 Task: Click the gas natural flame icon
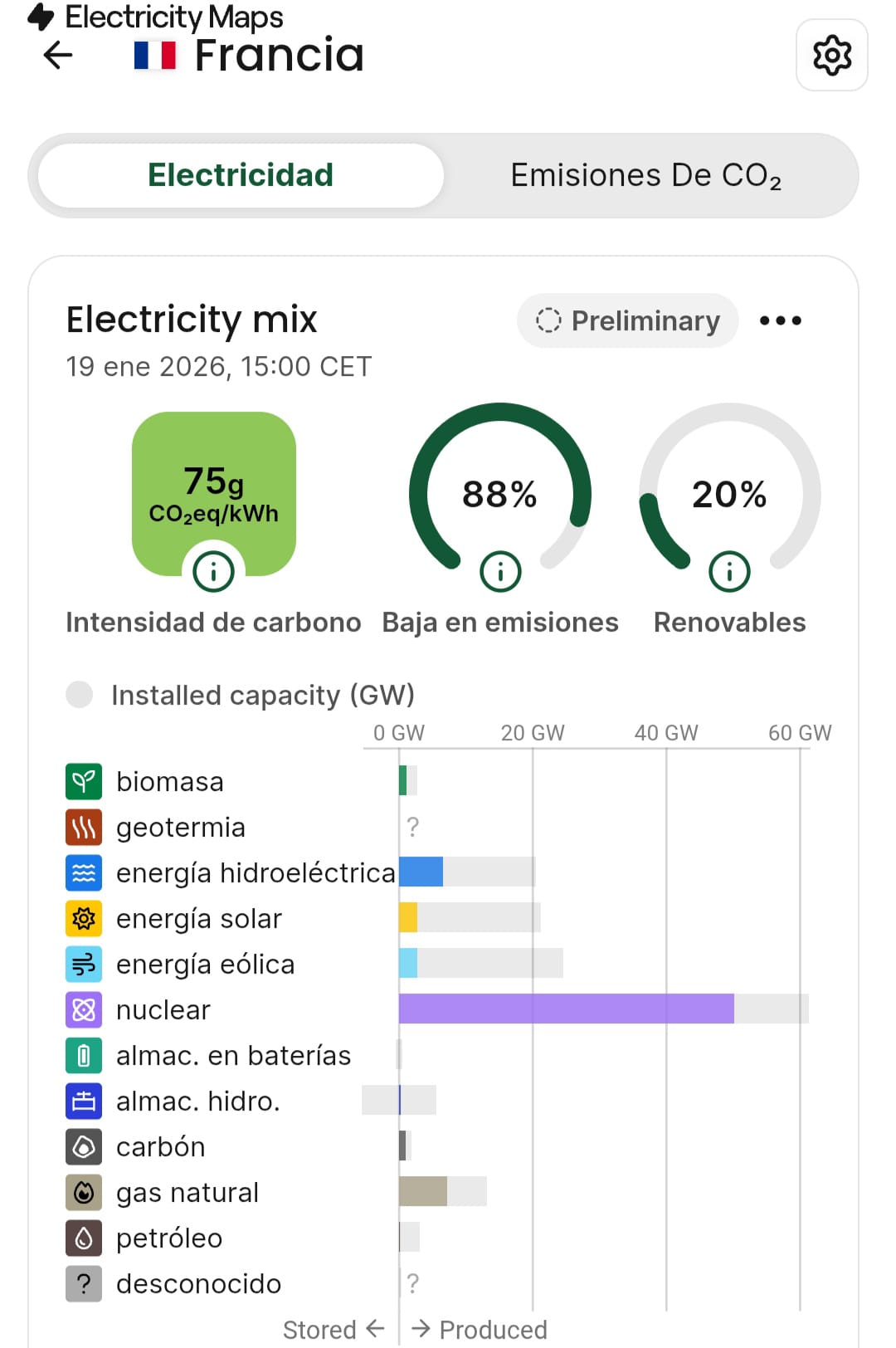82,1192
